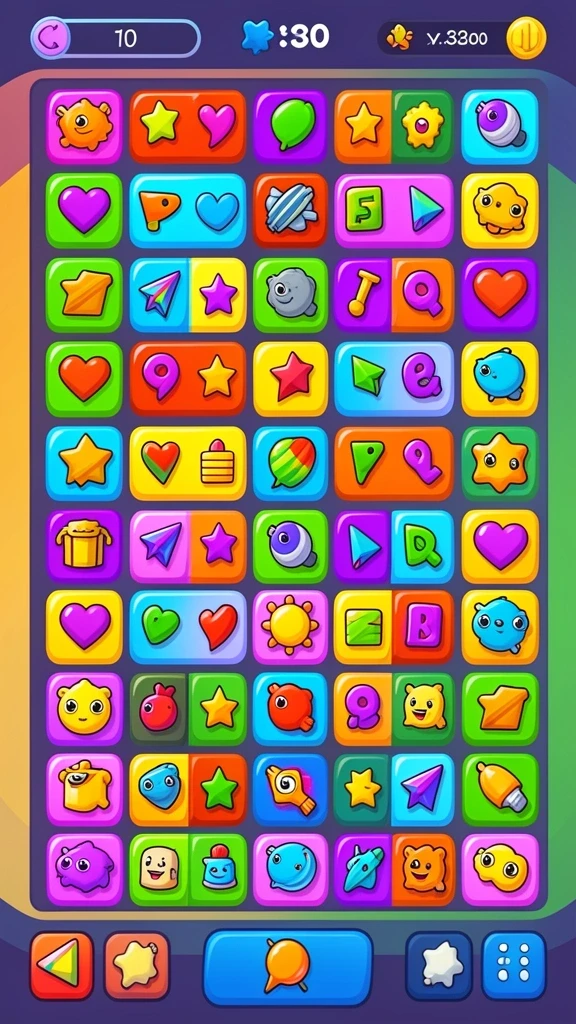Select the orange blob monster on pink tile
The width and height of the screenshot is (576, 1024).
click(84, 127)
